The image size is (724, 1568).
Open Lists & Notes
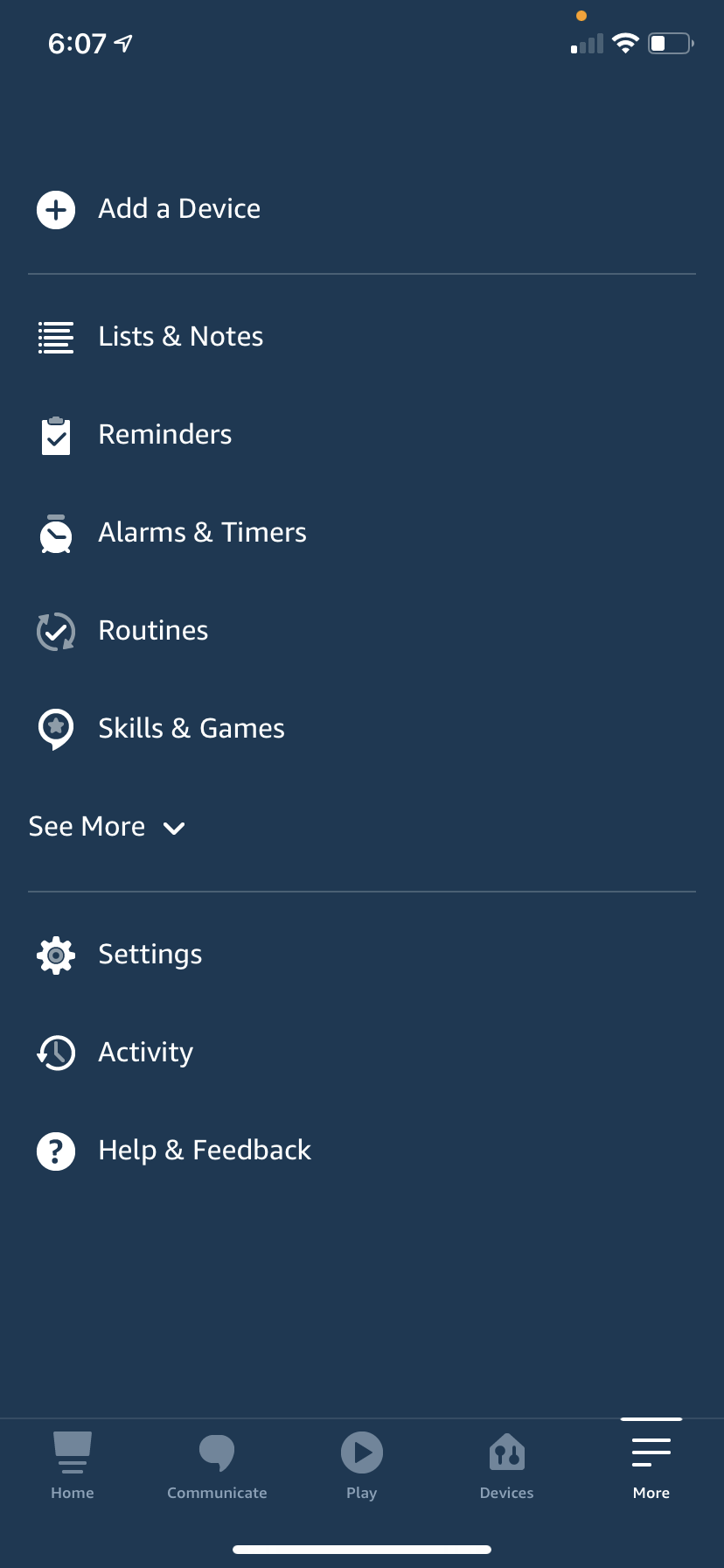[362, 337]
